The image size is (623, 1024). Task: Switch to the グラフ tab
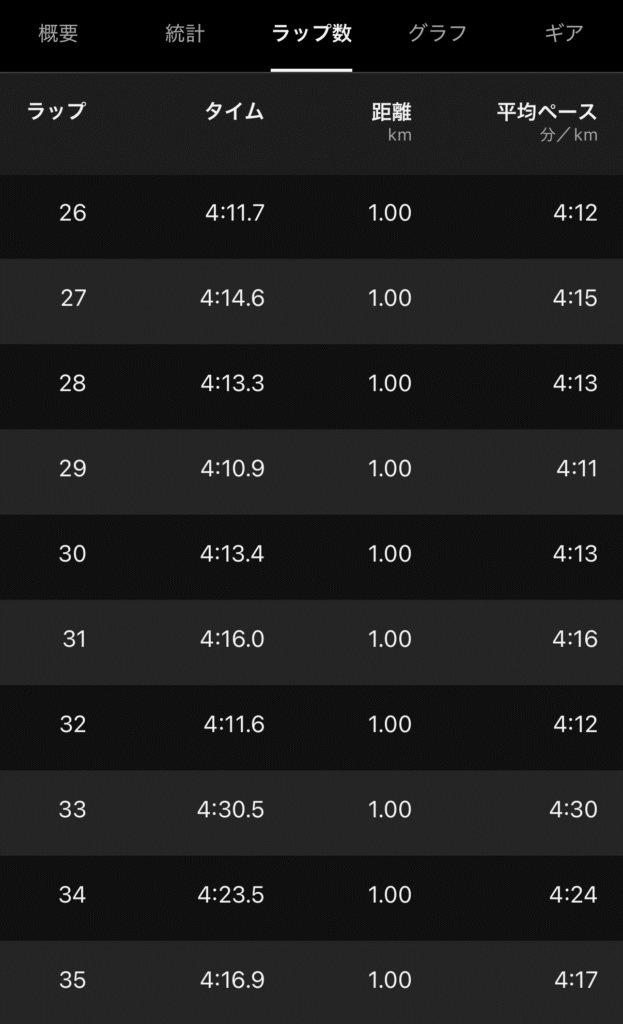tap(437, 34)
